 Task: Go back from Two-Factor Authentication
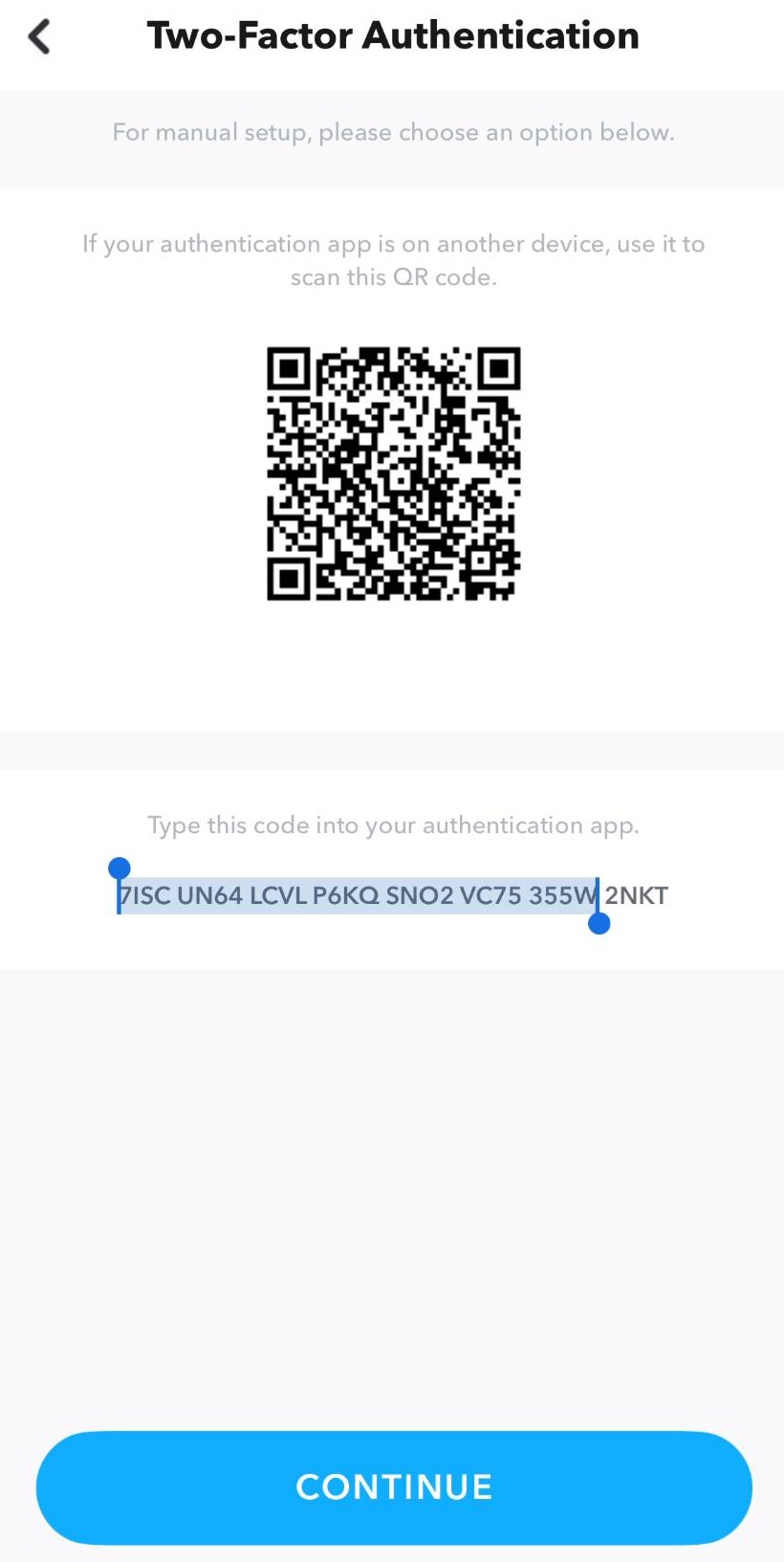39,37
